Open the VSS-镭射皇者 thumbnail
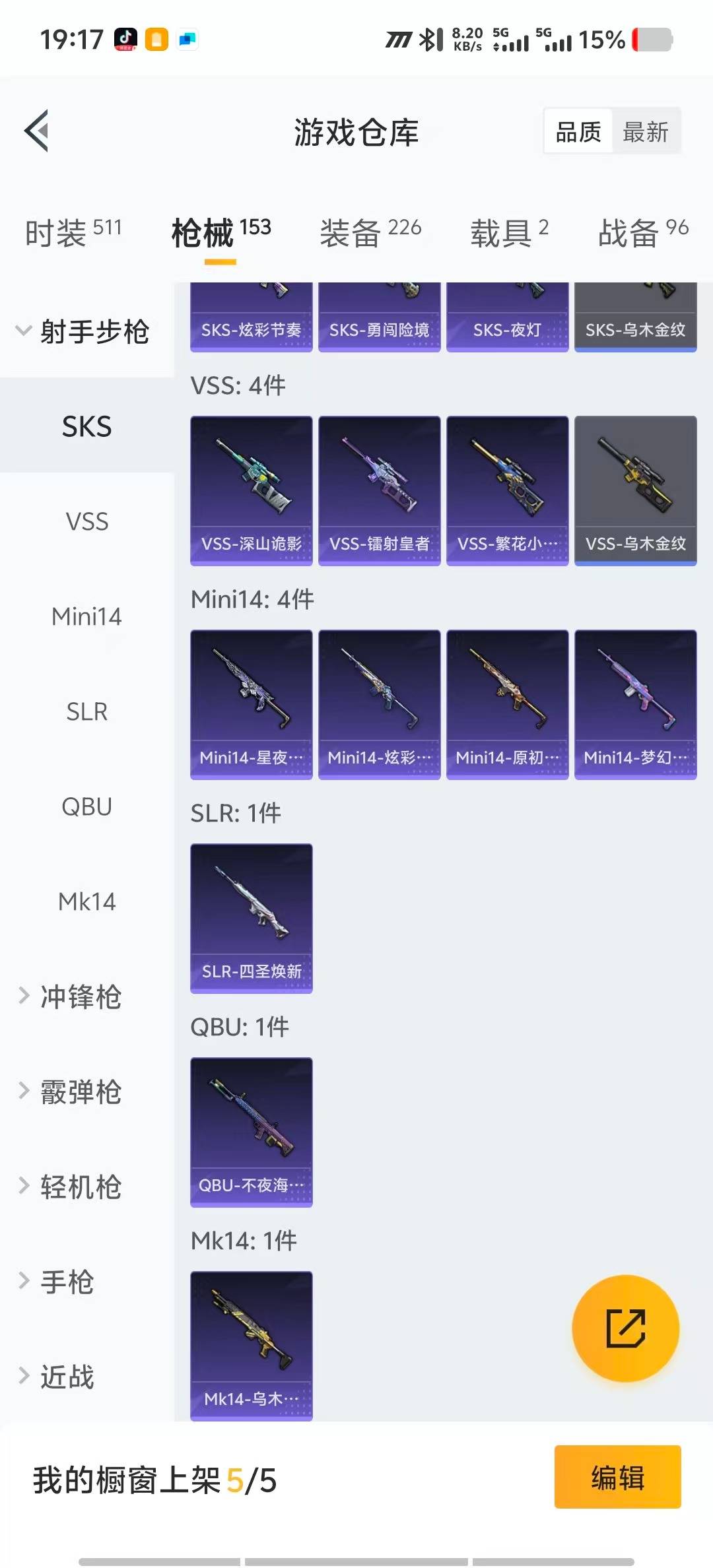The height and width of the screenshot is (1568, 713). [380, 490]
